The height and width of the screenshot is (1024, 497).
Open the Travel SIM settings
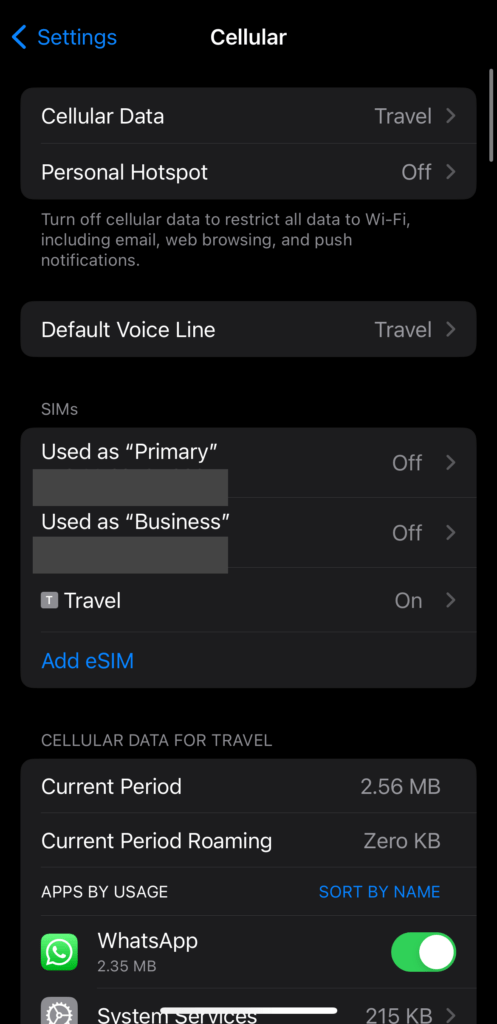point(248,600)
